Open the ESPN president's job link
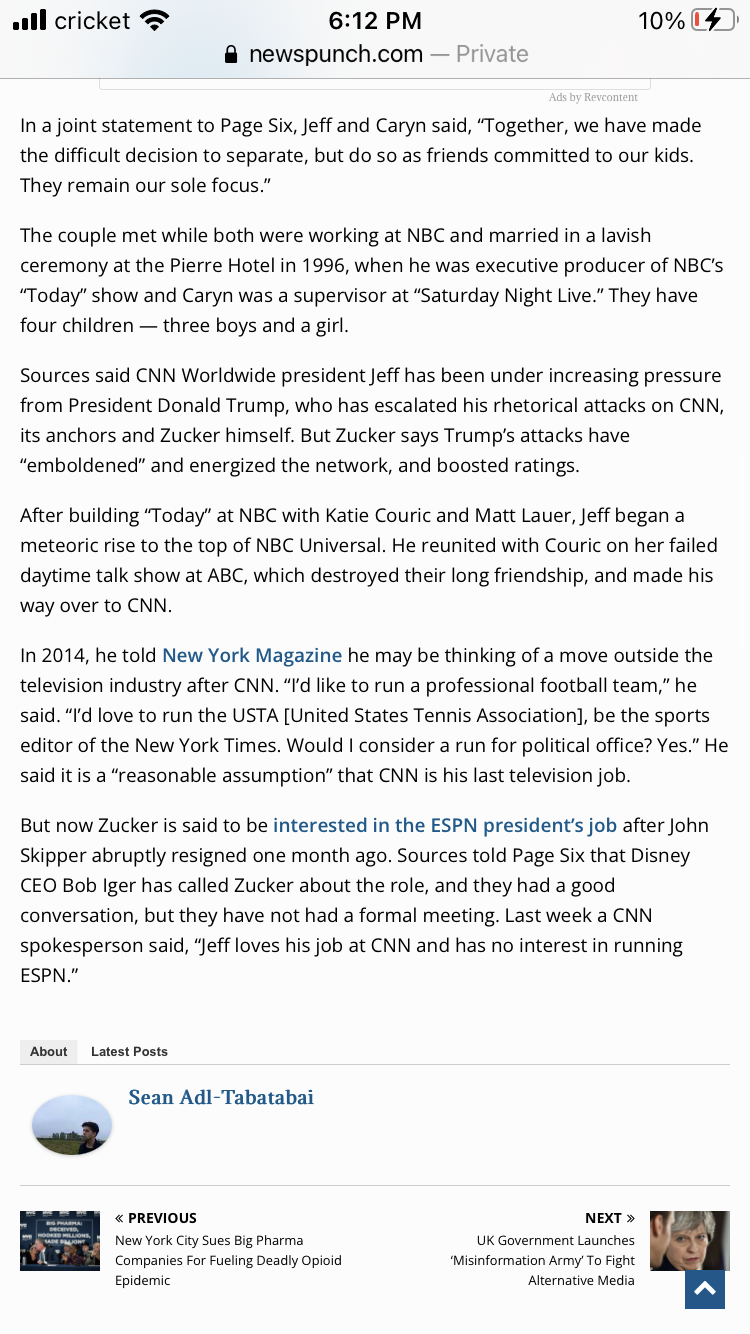This screenshot has height=1334, width=750. [x=445, y=826]
